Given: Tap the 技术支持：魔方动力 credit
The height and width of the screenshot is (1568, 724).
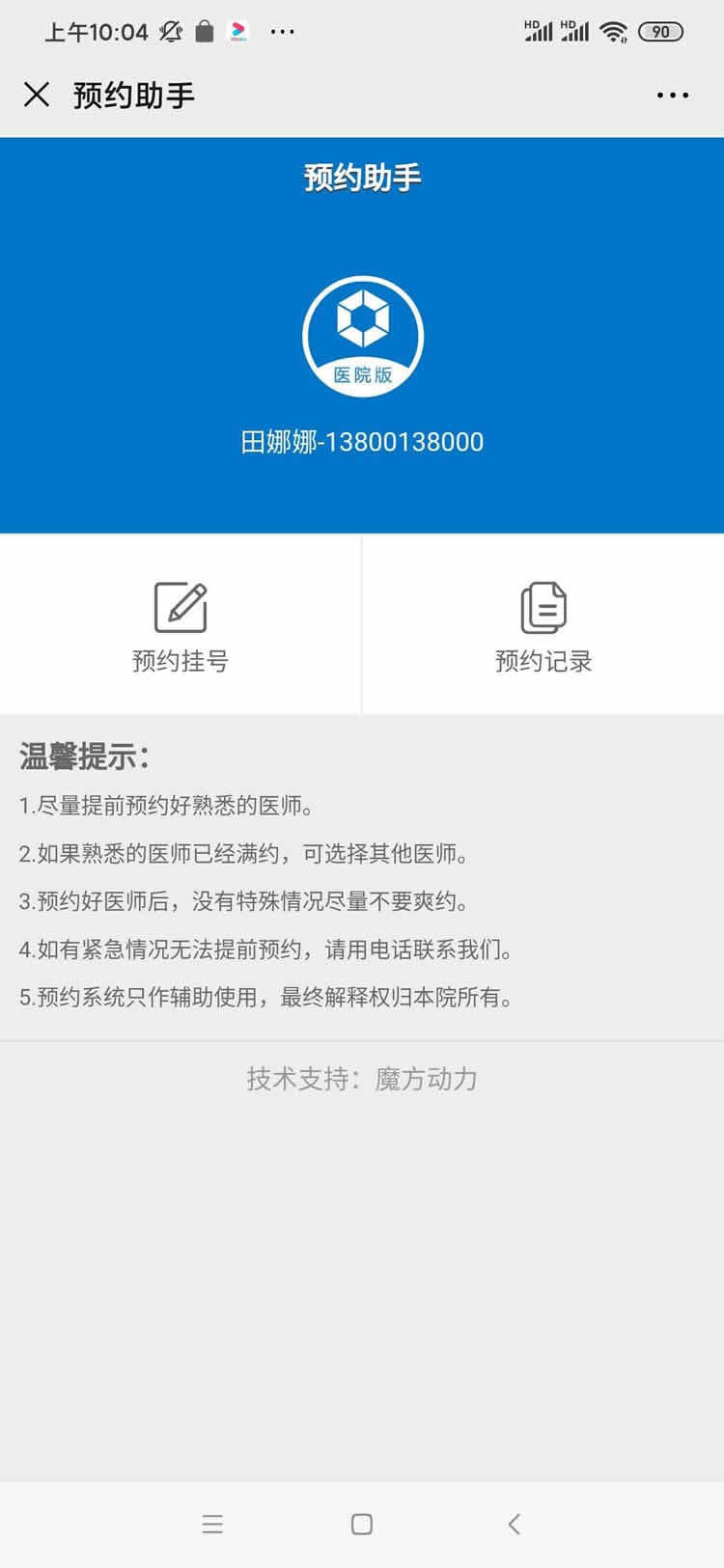Looking at the screenshot, I should [362, 1079].
